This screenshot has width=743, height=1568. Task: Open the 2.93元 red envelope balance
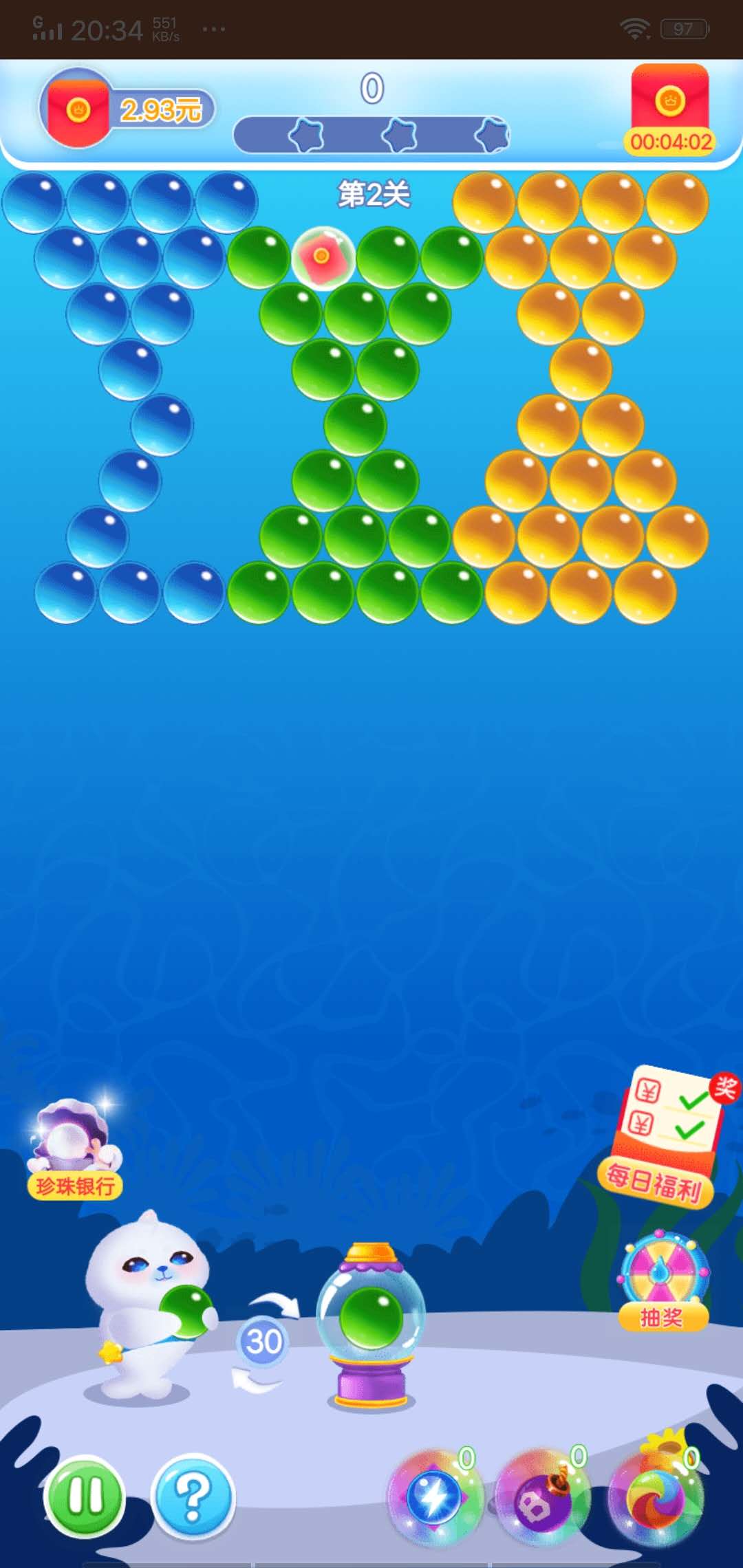pyautogui.click(x=127, y=109)
